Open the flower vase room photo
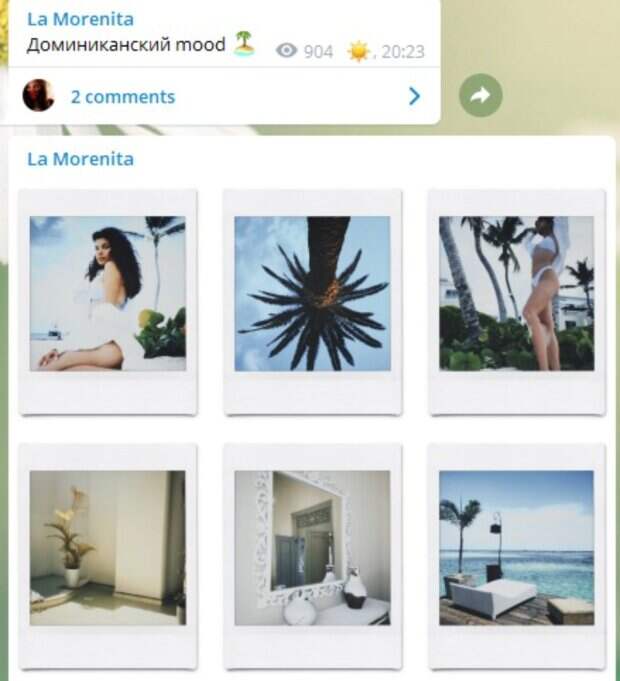Viewport: 620px width, 681px height. coord(108,548)
